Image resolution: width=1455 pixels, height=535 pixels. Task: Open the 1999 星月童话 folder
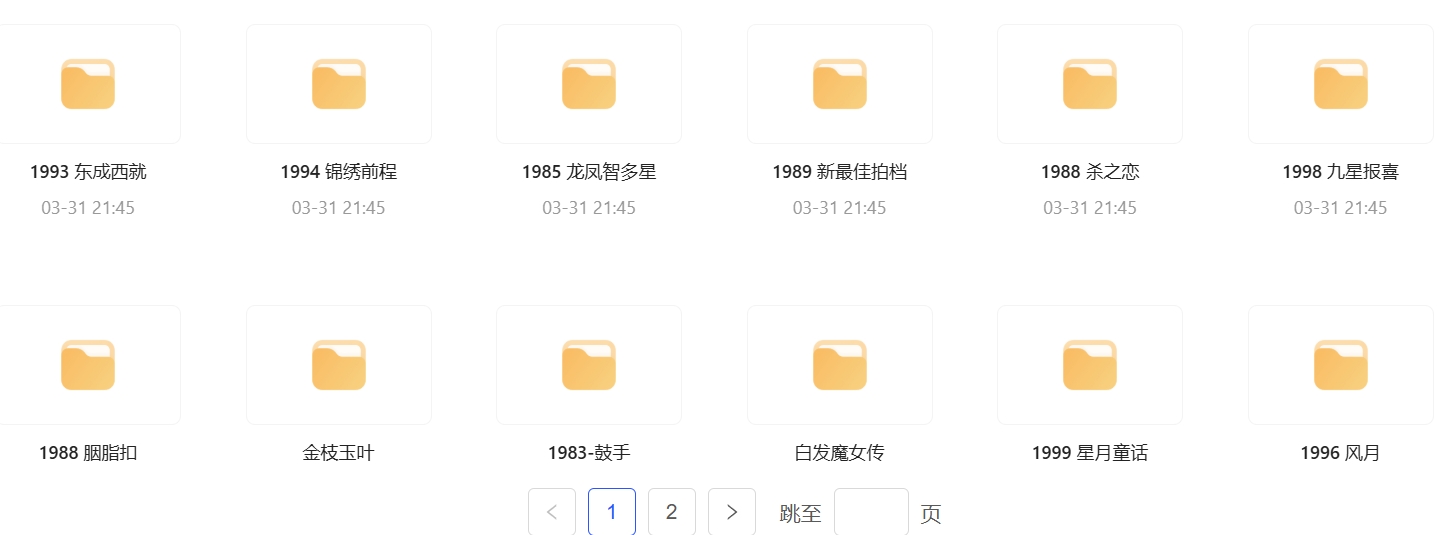tap(1090, 365)
